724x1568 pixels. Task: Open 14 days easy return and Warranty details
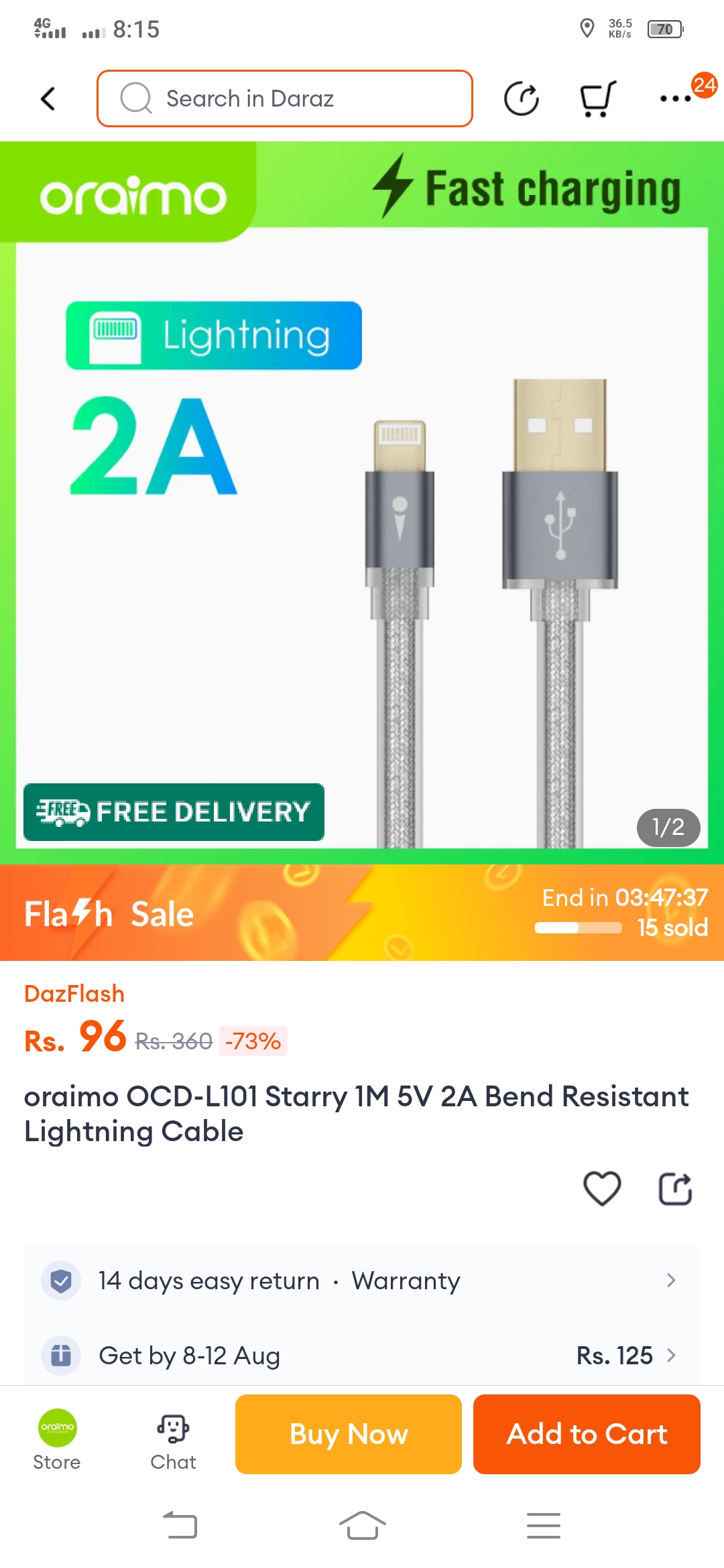click(x=362, y=1281)
